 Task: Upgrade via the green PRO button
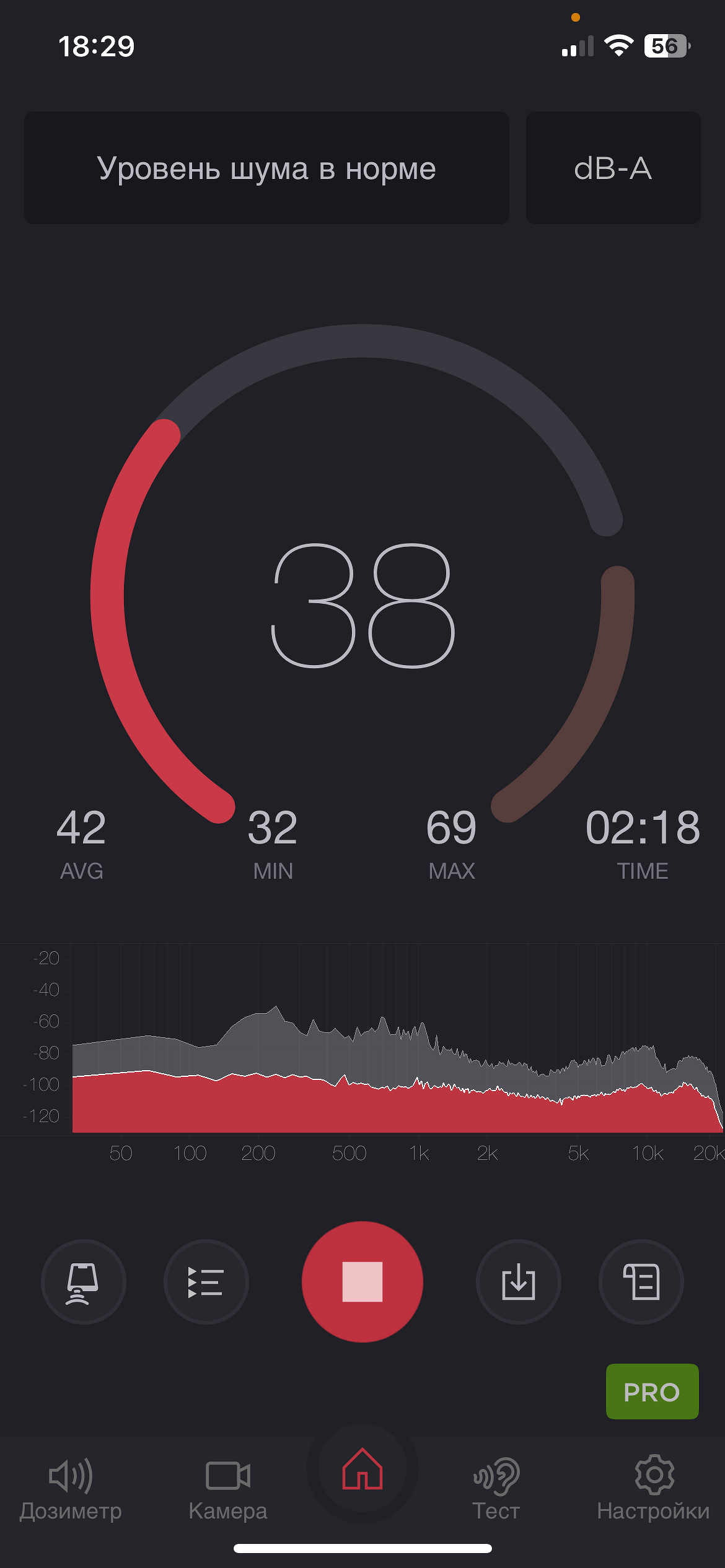click(x=652, y=1392)
